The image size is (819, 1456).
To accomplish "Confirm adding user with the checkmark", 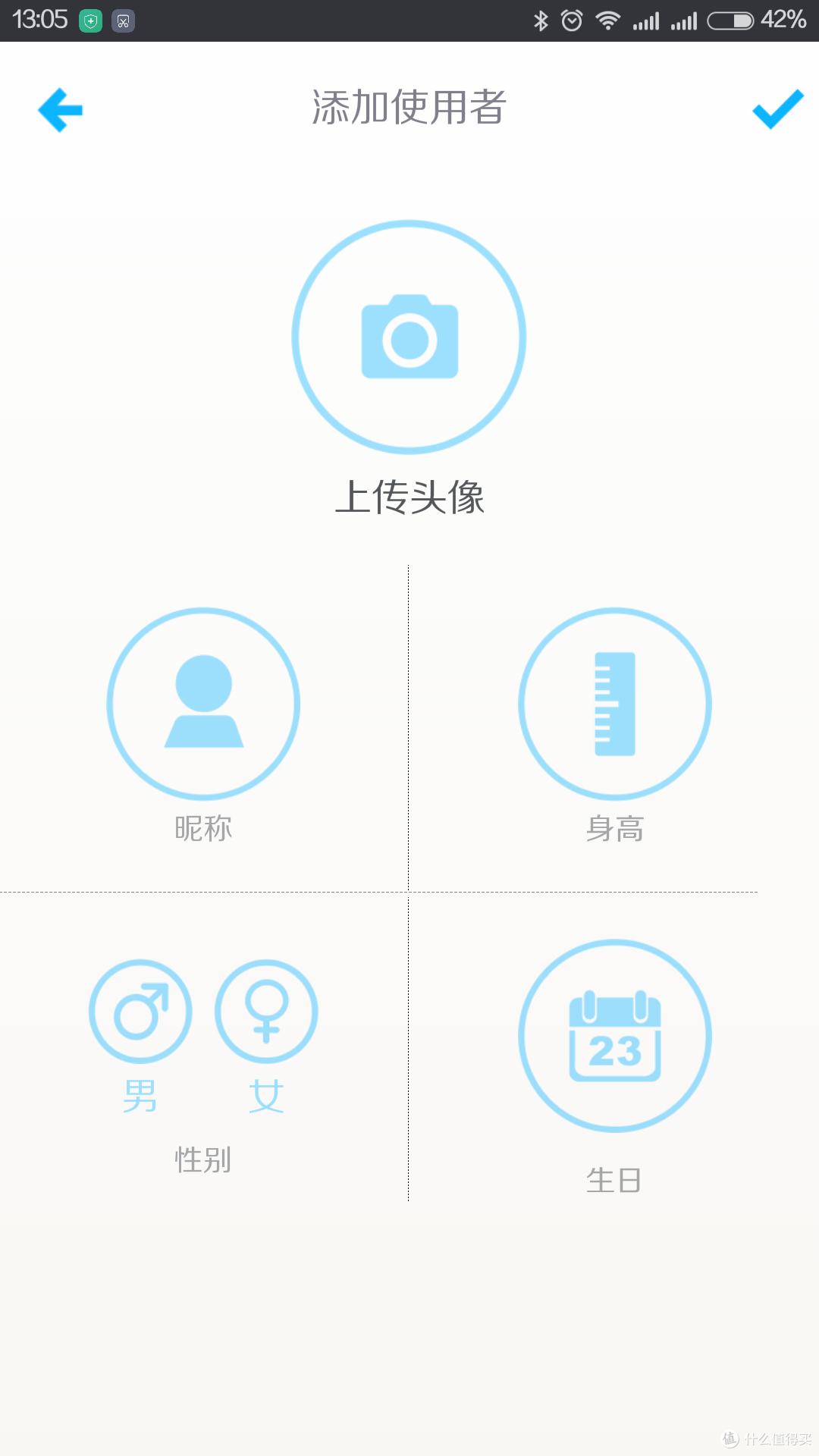I will 778,109.
